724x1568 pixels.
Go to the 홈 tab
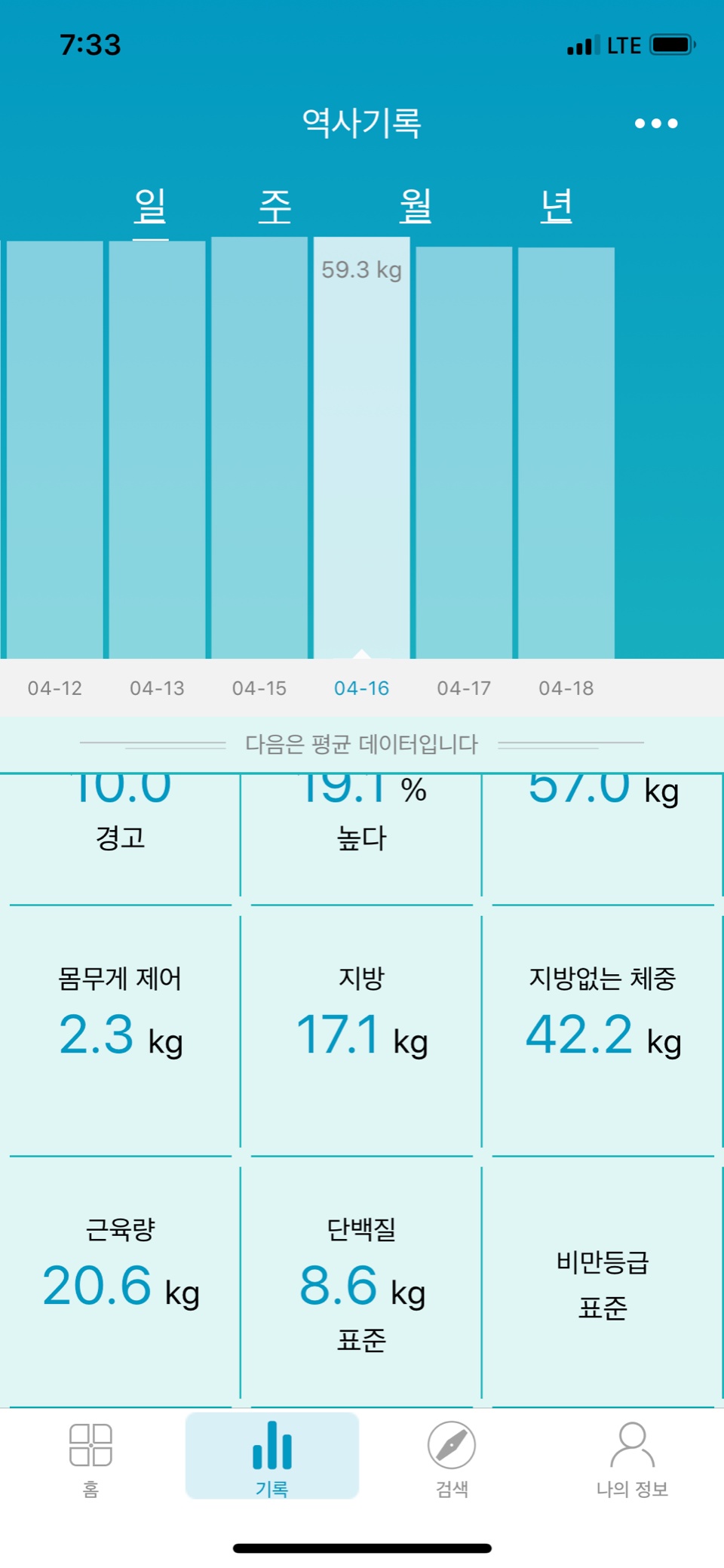[x=90, y=1458]
